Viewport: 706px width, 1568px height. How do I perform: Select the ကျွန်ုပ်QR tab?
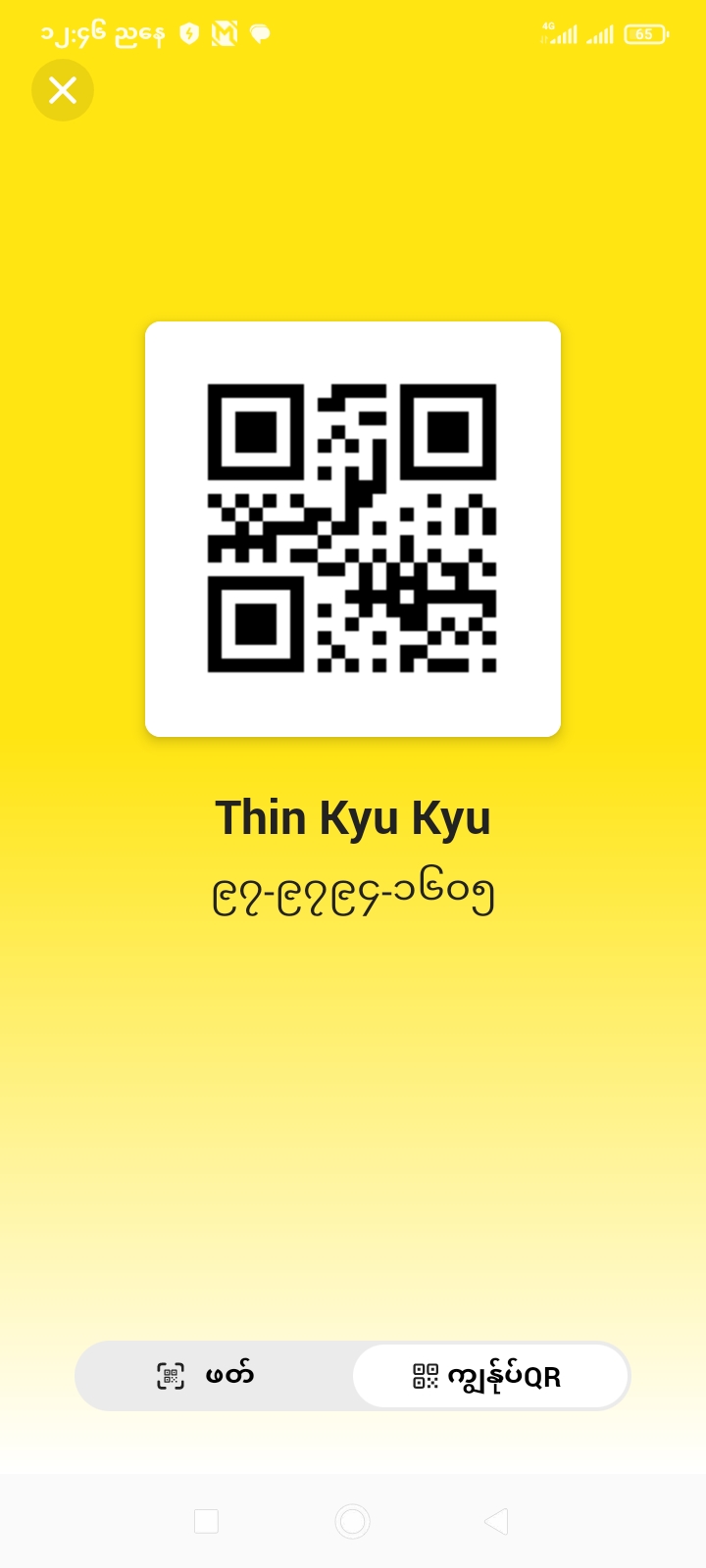[x=489, y=1376]
